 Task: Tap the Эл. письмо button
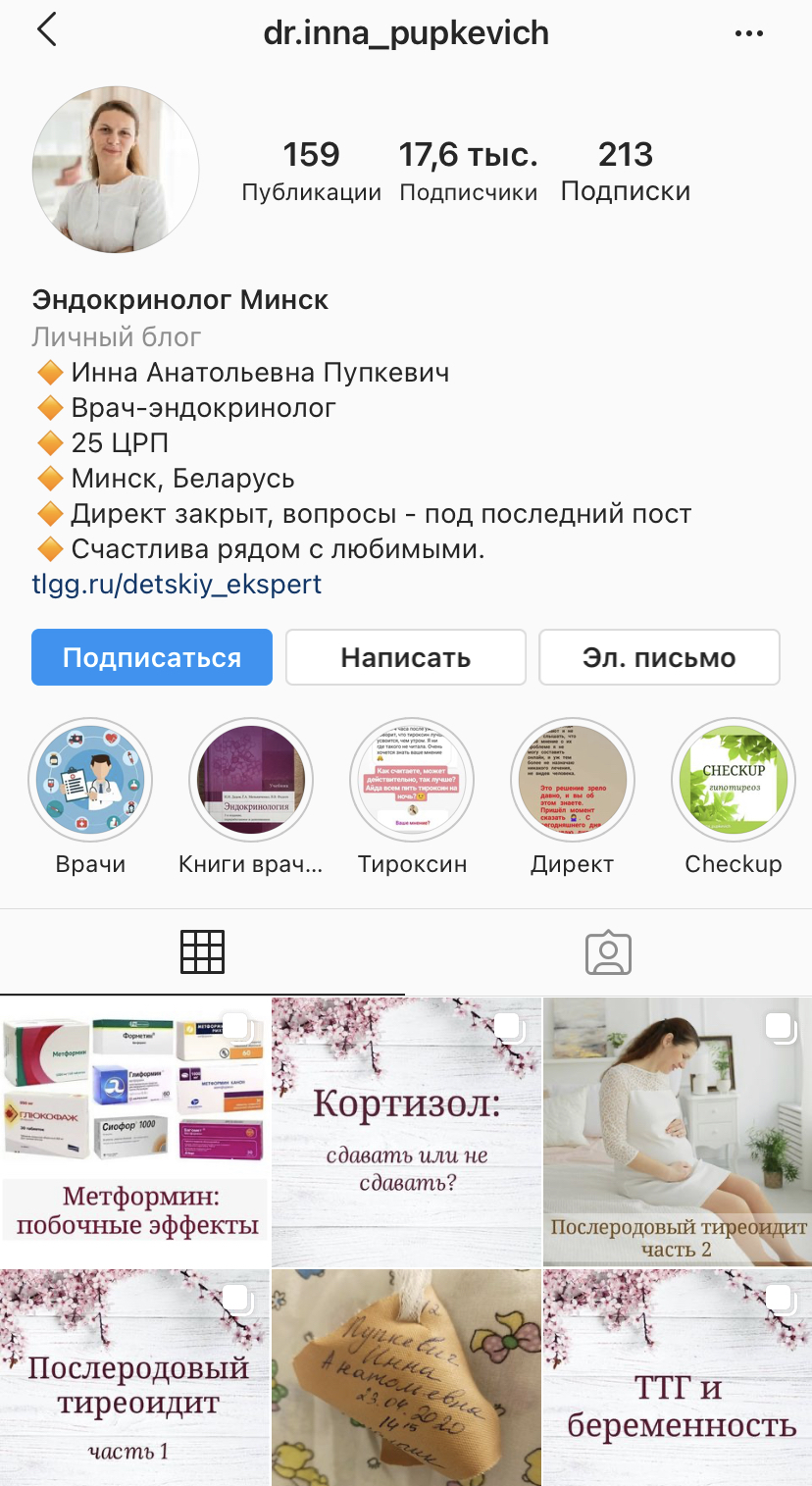click(x=659, y=657)
